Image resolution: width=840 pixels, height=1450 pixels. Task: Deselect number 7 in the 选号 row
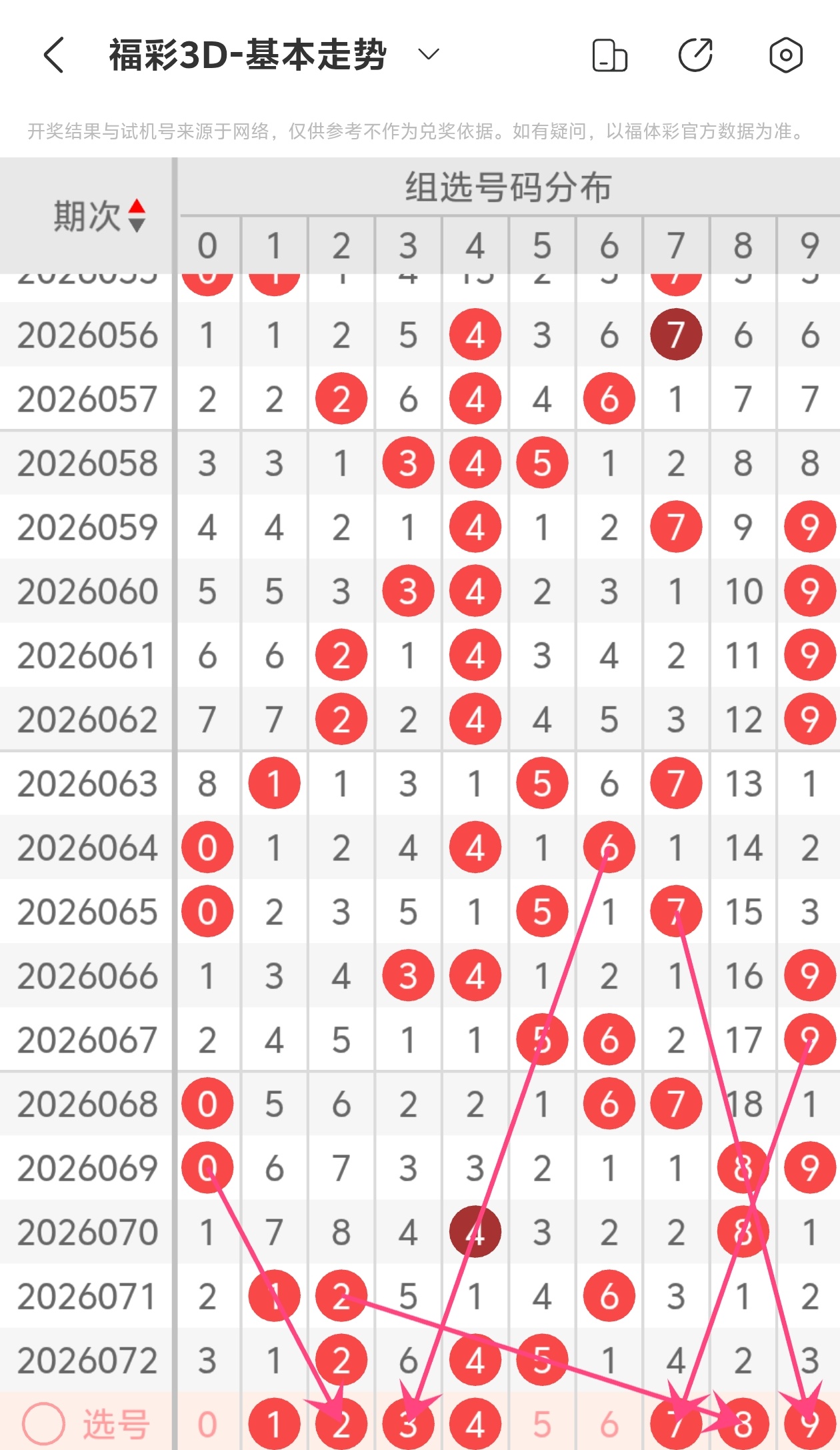[676, 1425]
